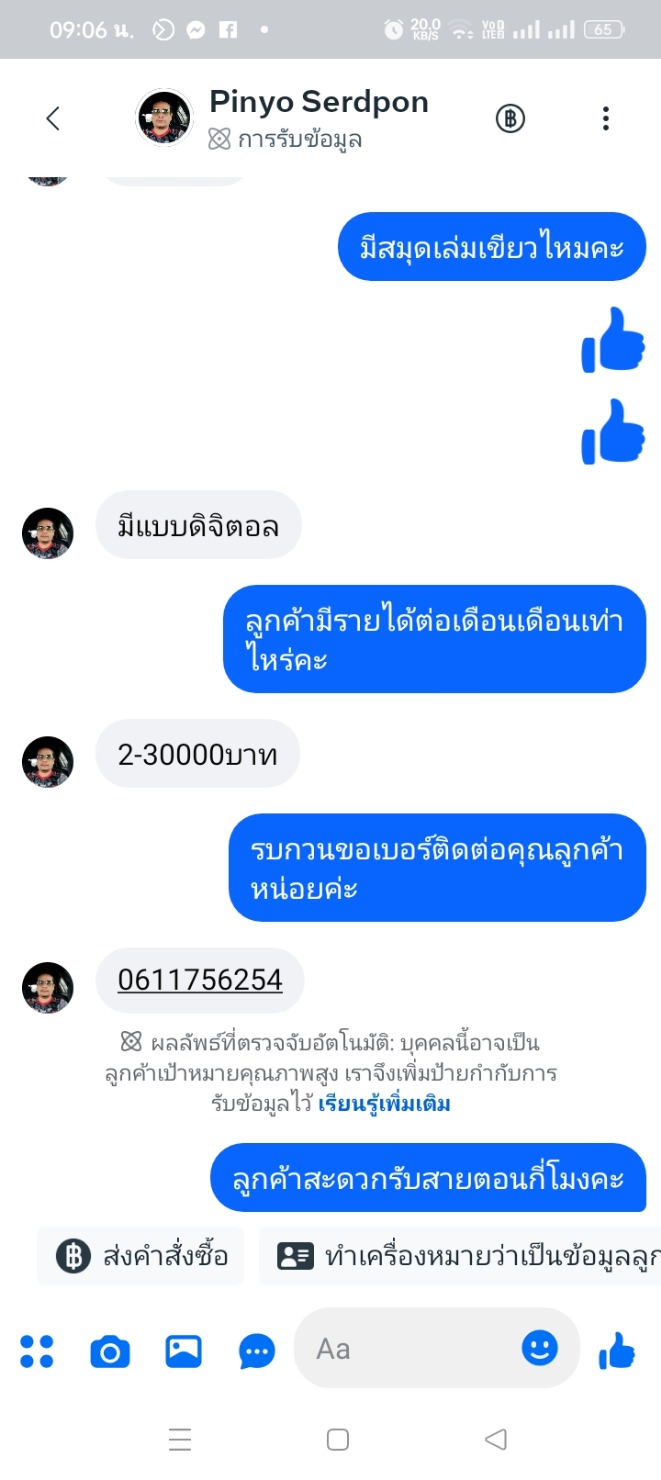
Task: Tap the system back navigation button
Action: point(495,1439)
